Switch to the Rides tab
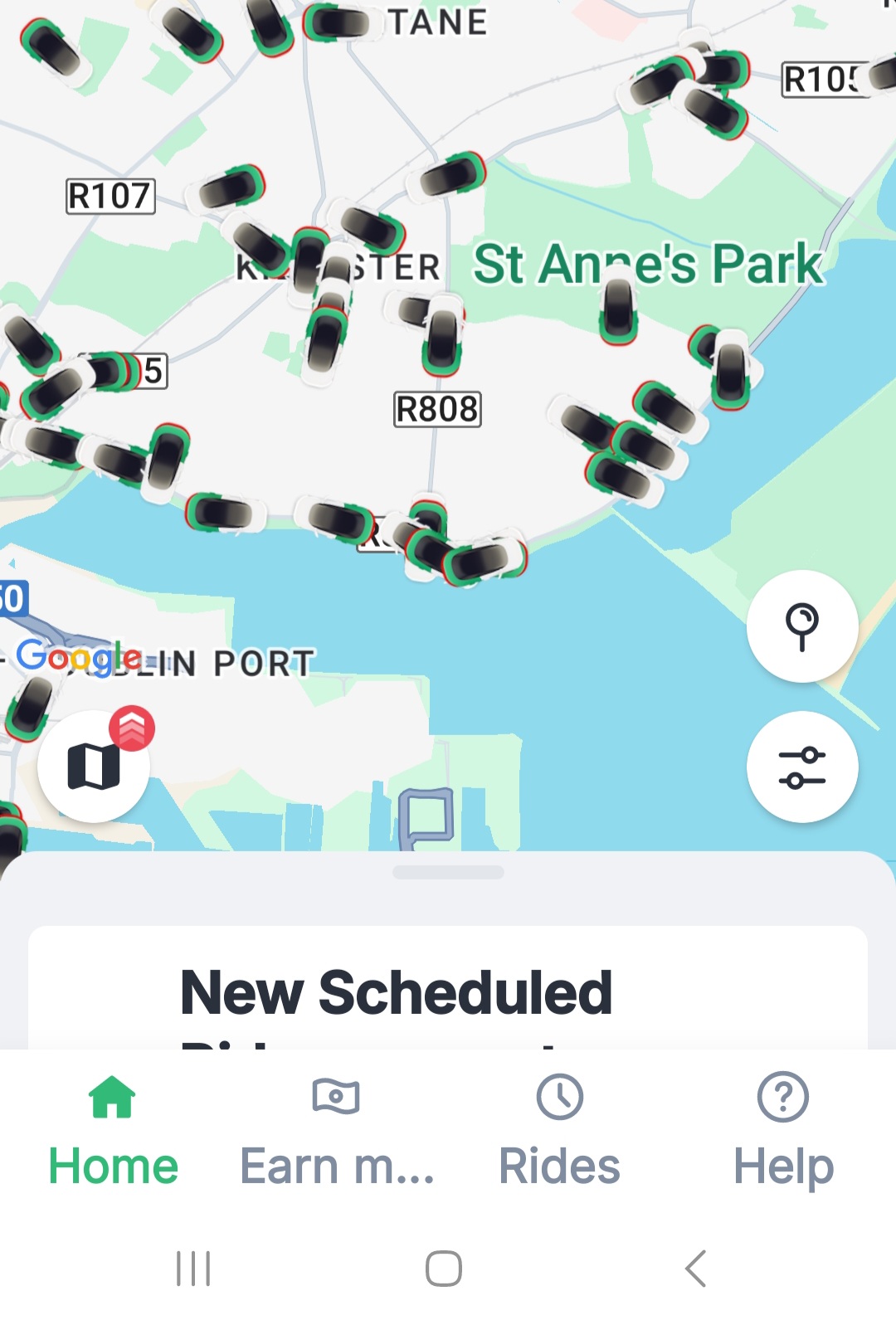The image size is (896, 1325). coord(559,1130)
